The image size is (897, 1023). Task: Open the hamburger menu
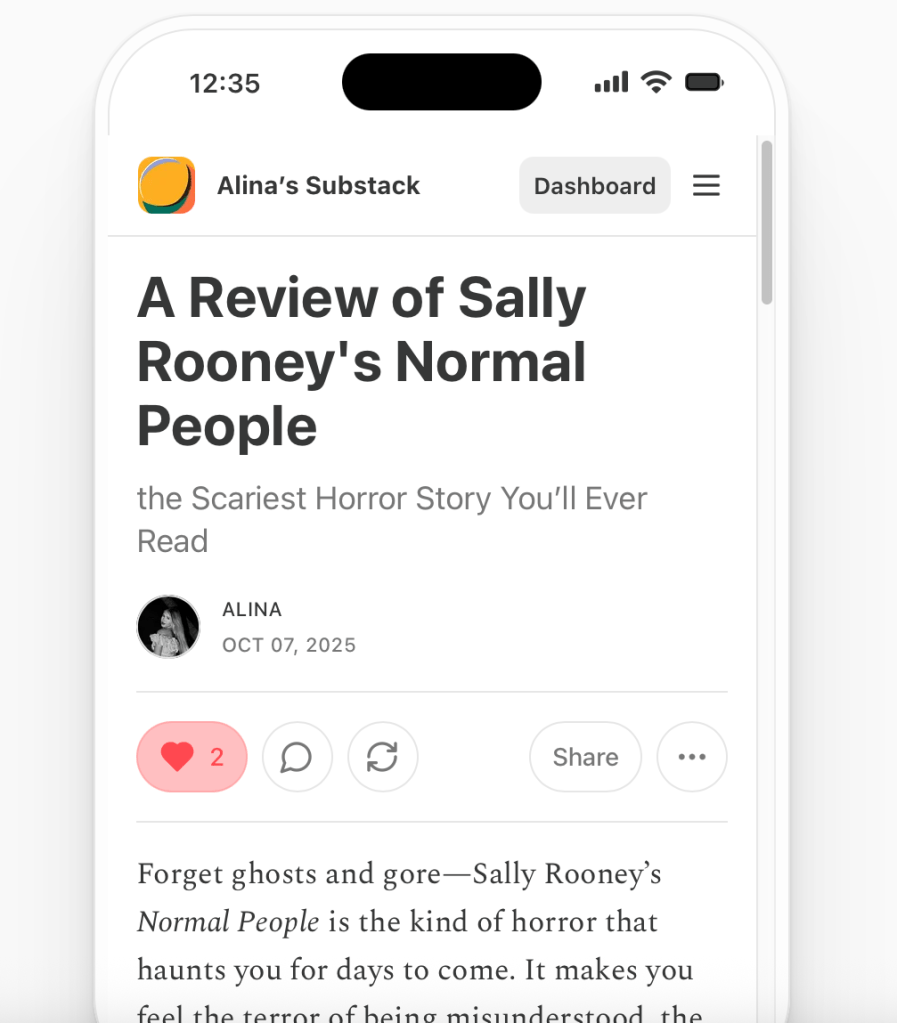click(706, 186)
